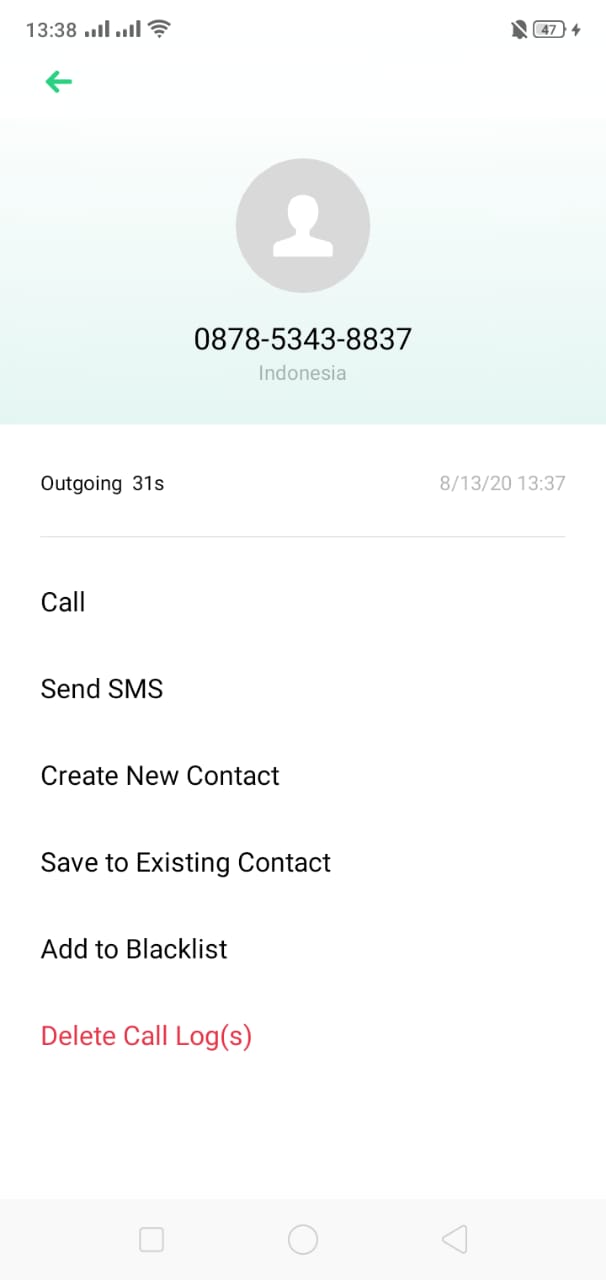The width and height of the screenshot is (606, 1280).
Task: Choose Save to Existing Contact
Action: (185, 863)
